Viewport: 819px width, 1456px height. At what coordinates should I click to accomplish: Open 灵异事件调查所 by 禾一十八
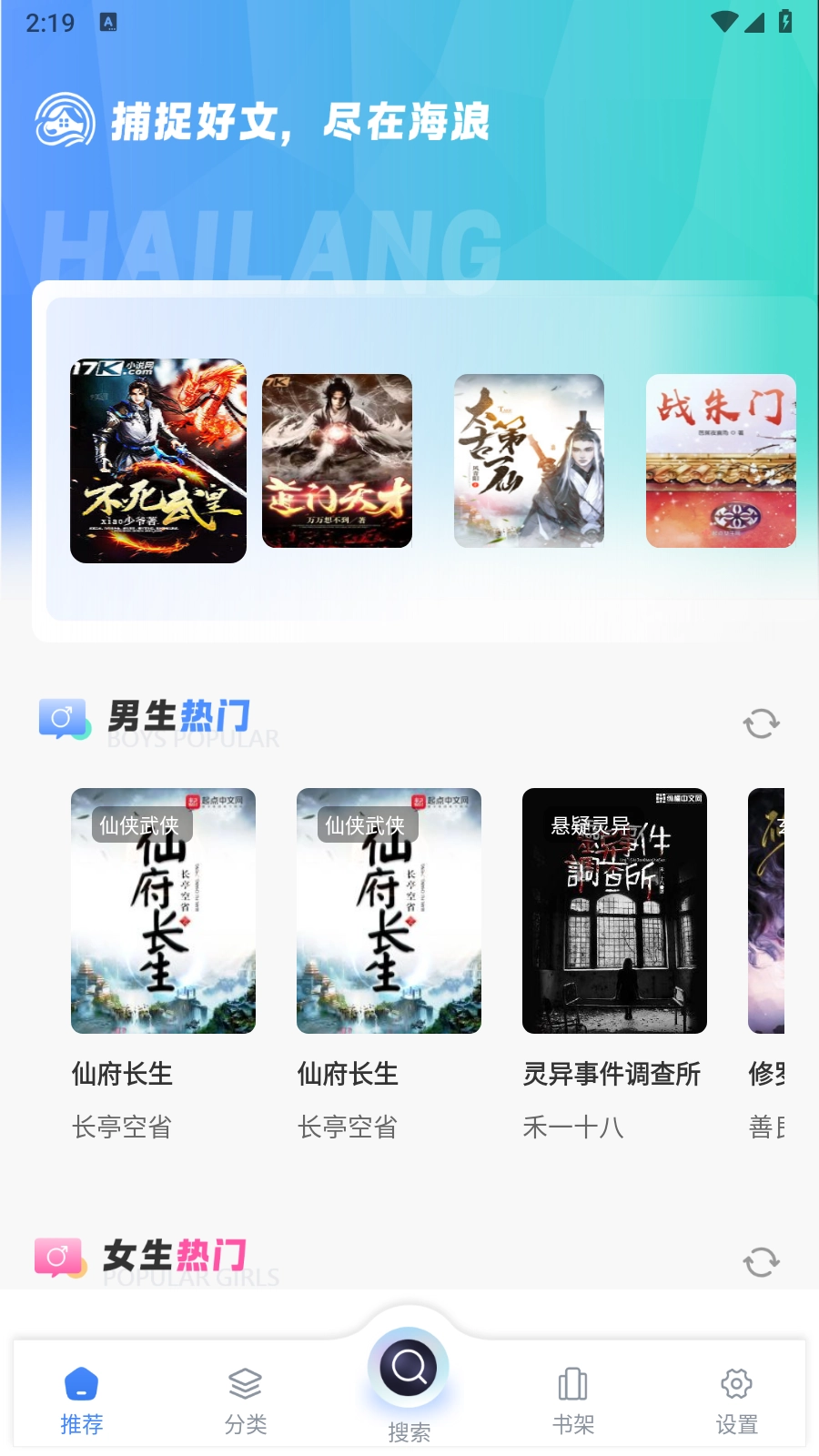[614, 911]
